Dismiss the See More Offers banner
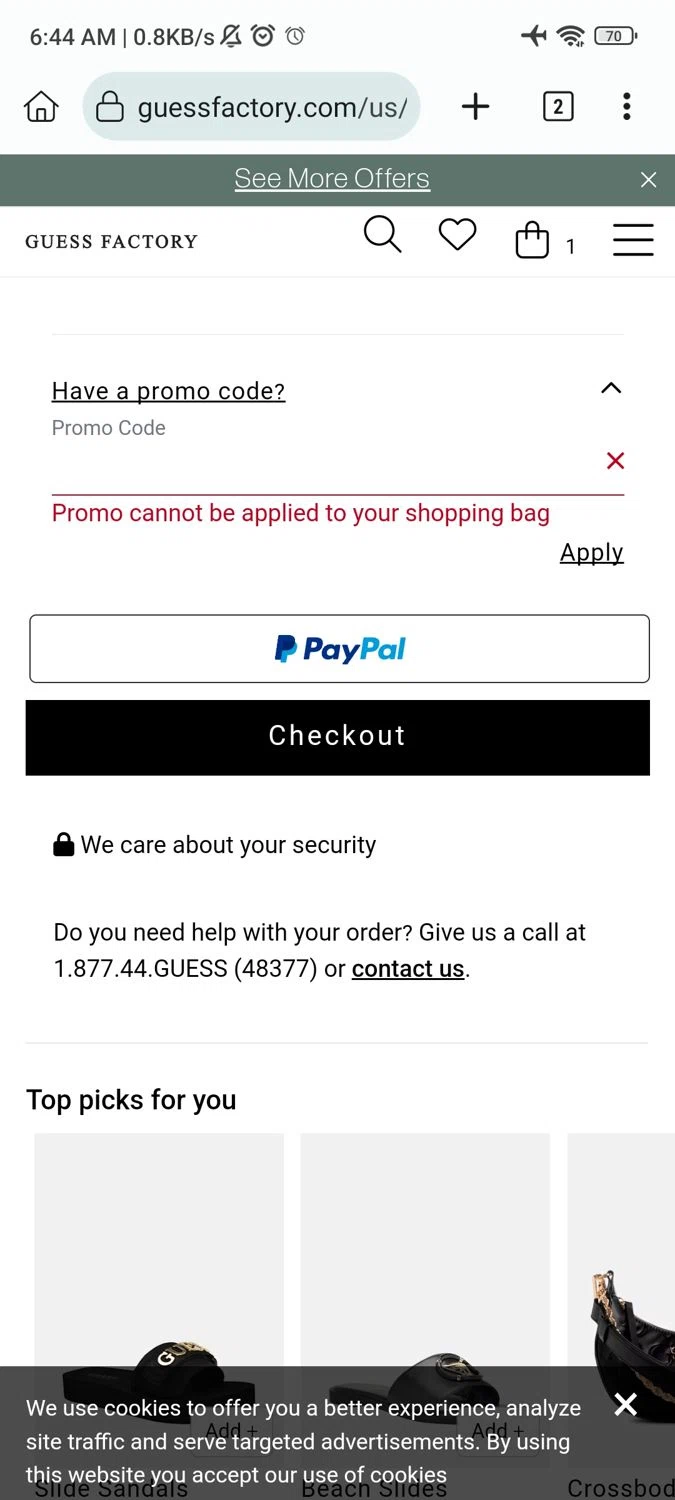 (648, 180)
